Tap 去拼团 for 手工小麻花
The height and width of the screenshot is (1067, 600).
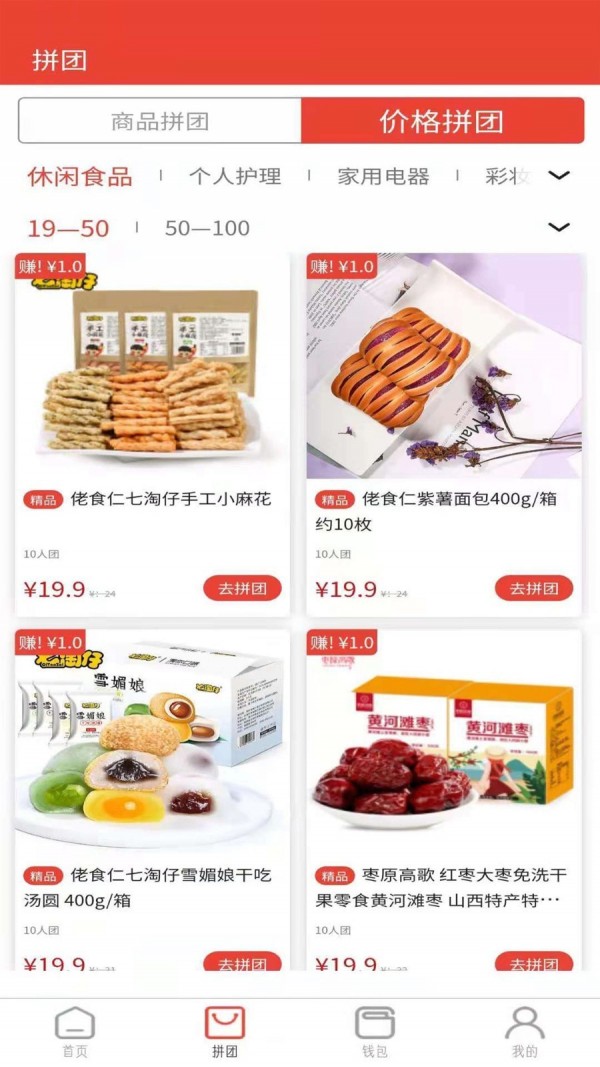coord(242,588)
